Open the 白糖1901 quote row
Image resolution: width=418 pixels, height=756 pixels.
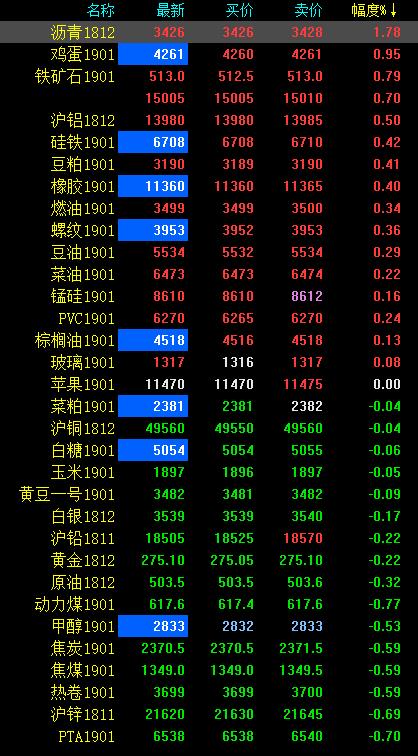(x=209, y=450)
